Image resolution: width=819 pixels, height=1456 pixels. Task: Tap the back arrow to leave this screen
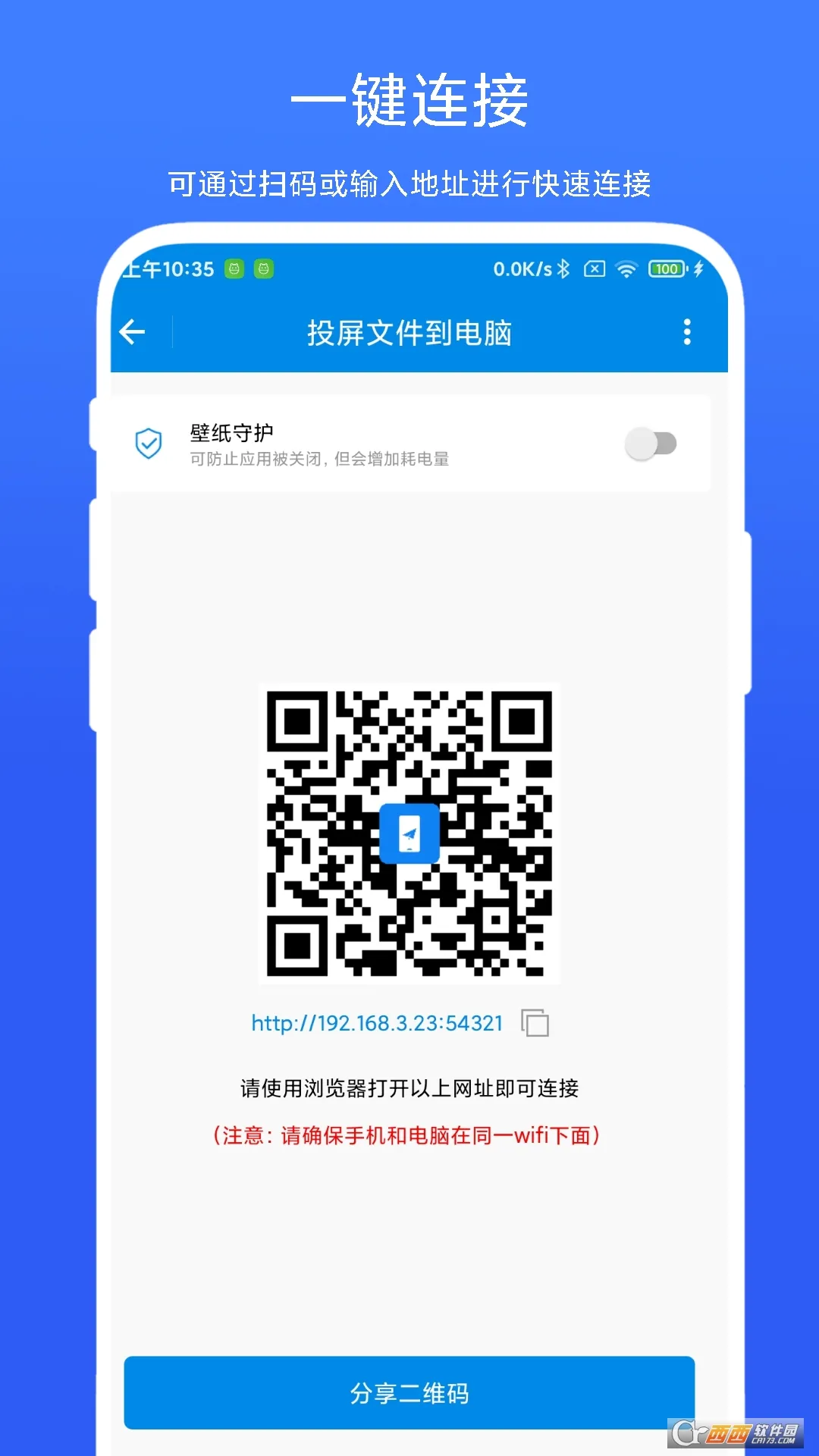click(133, 331)
